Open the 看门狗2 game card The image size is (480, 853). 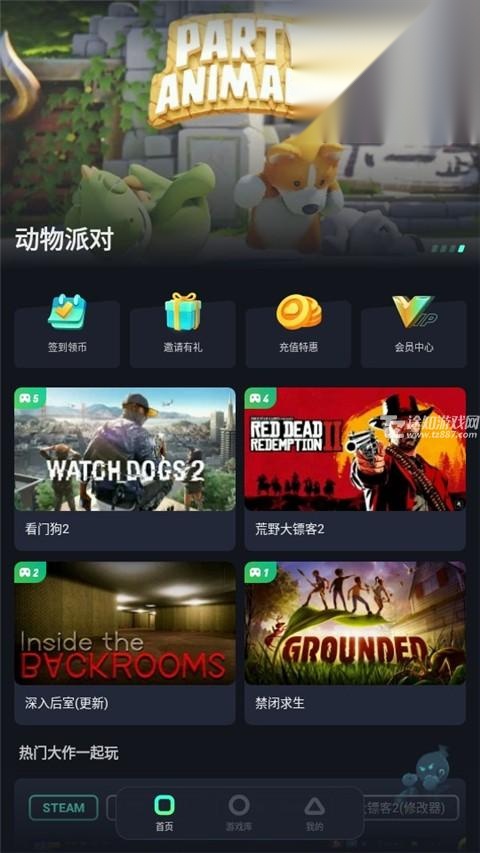(125, 468)
